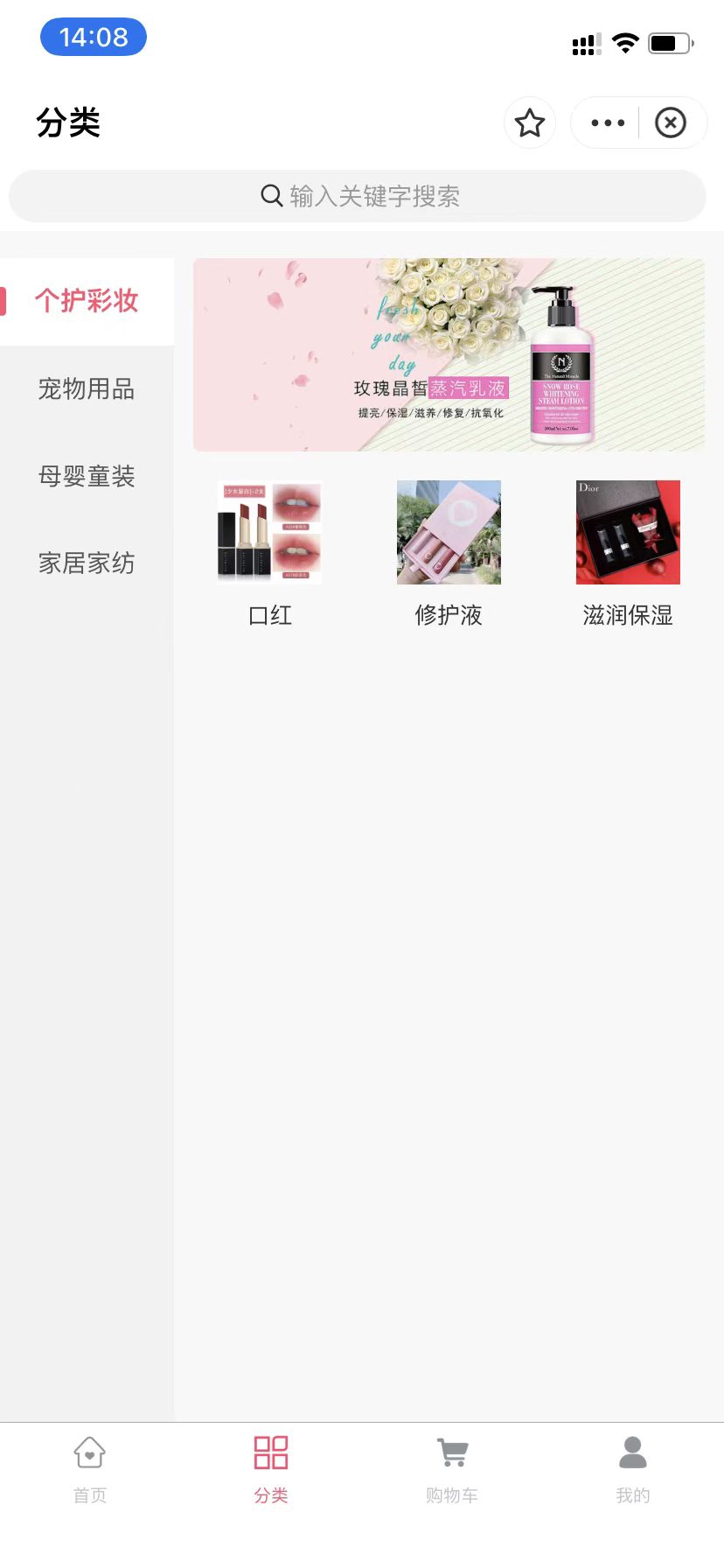The width and height of the screenshot is (724, 1568).
Task: Go to the 我的 profile tab
Action: pyautogui.click(x=633, y=1466)
